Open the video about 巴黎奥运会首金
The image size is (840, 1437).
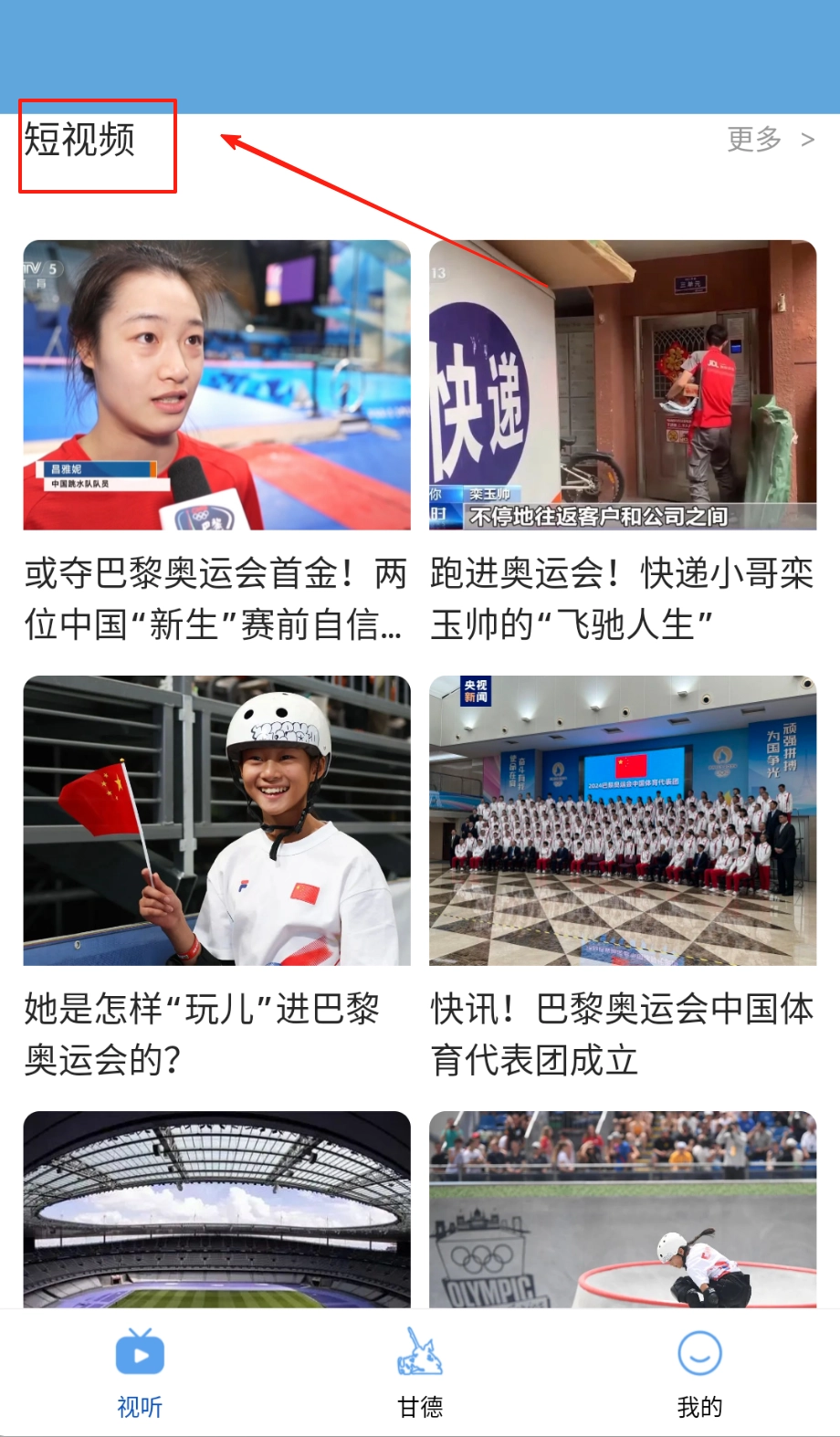(216, 385)
